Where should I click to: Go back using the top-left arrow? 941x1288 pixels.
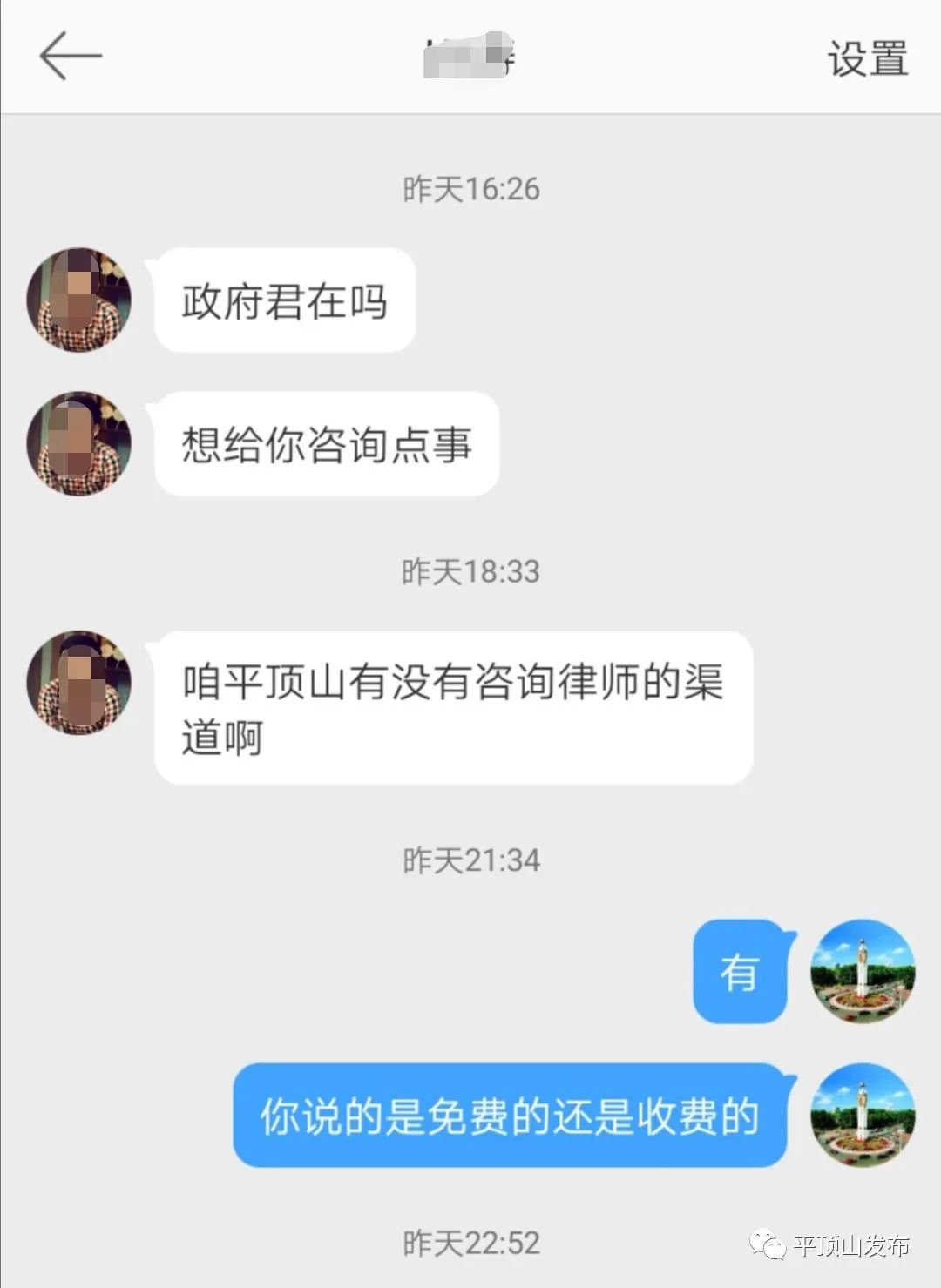(x=71, y=57)
